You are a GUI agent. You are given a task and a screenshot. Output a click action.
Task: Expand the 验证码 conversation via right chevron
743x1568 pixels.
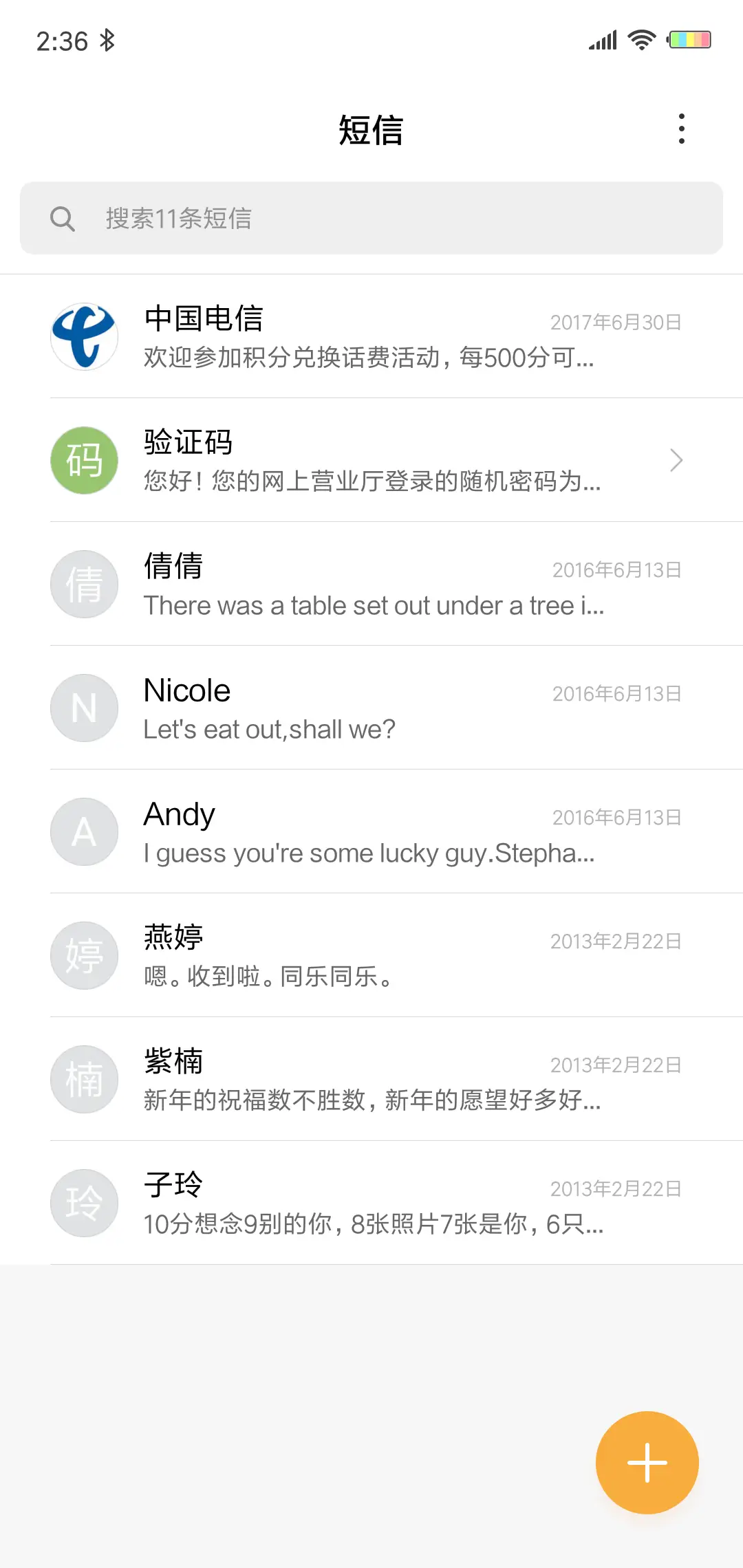676,460
